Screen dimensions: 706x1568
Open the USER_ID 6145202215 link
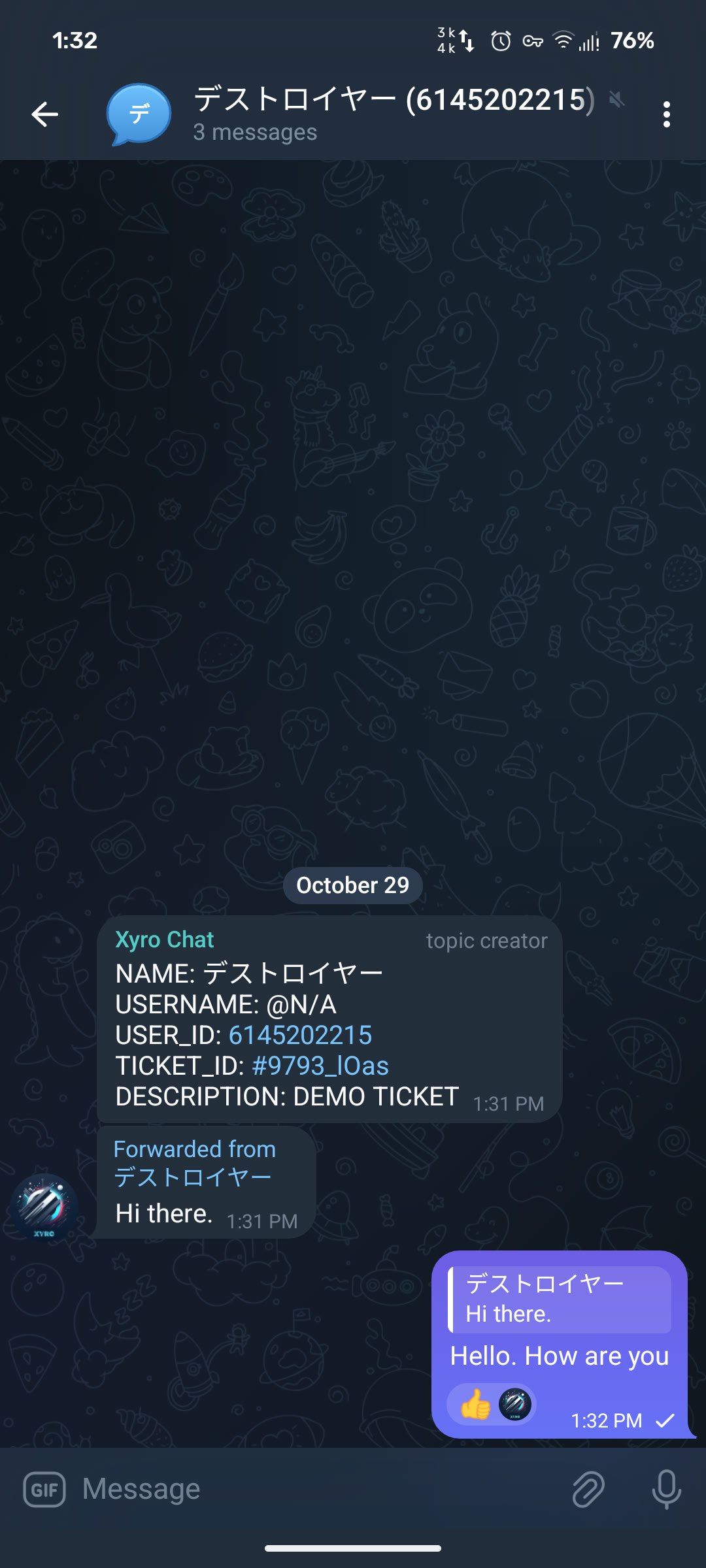pyautogui.click(x=300, y=1035)
